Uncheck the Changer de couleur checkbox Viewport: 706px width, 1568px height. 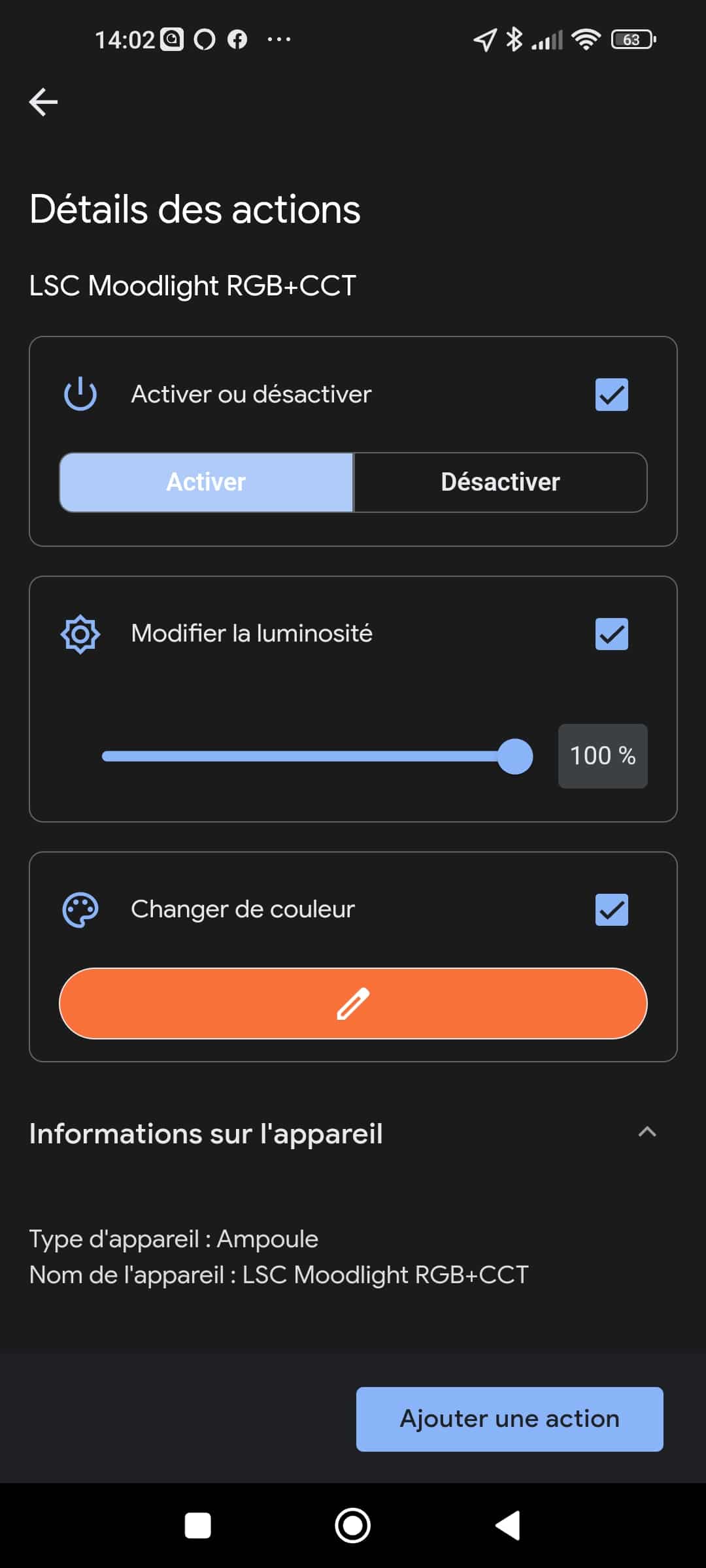click(x=611, y=909)
